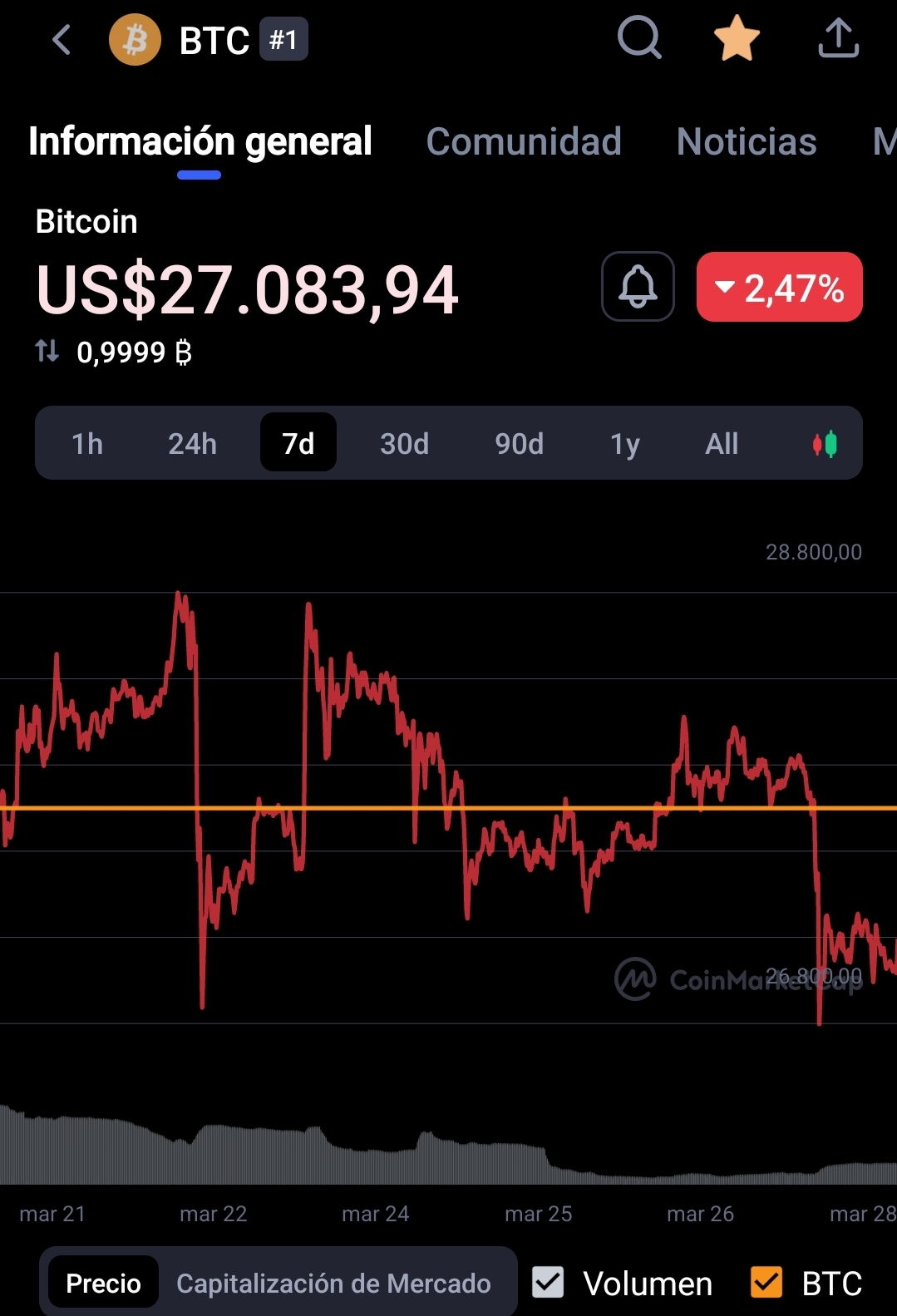Show the 90d chart range

coord(519,443)
